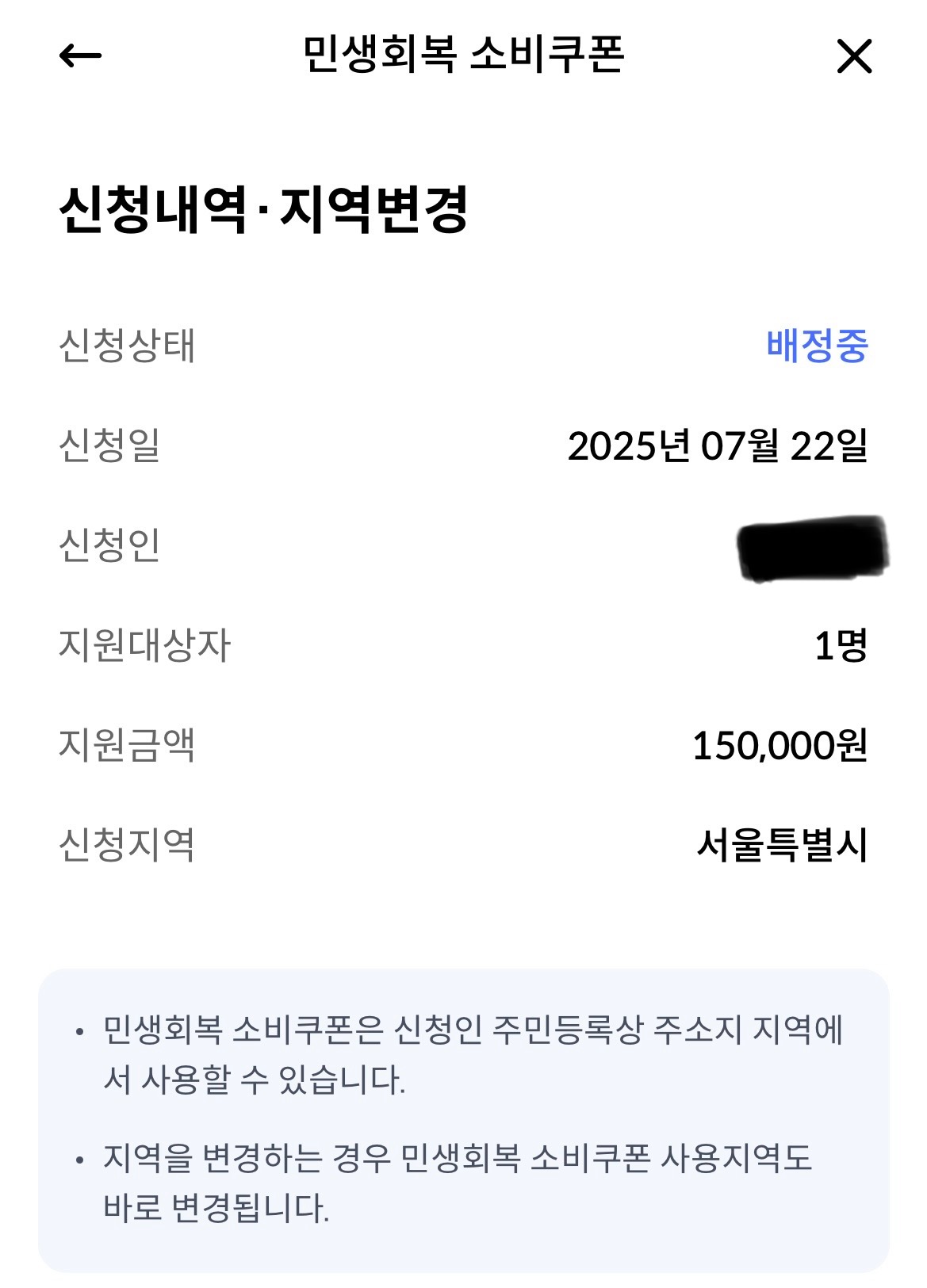
Task: Tap the back arrow icon
Action: tap(77, 57)
